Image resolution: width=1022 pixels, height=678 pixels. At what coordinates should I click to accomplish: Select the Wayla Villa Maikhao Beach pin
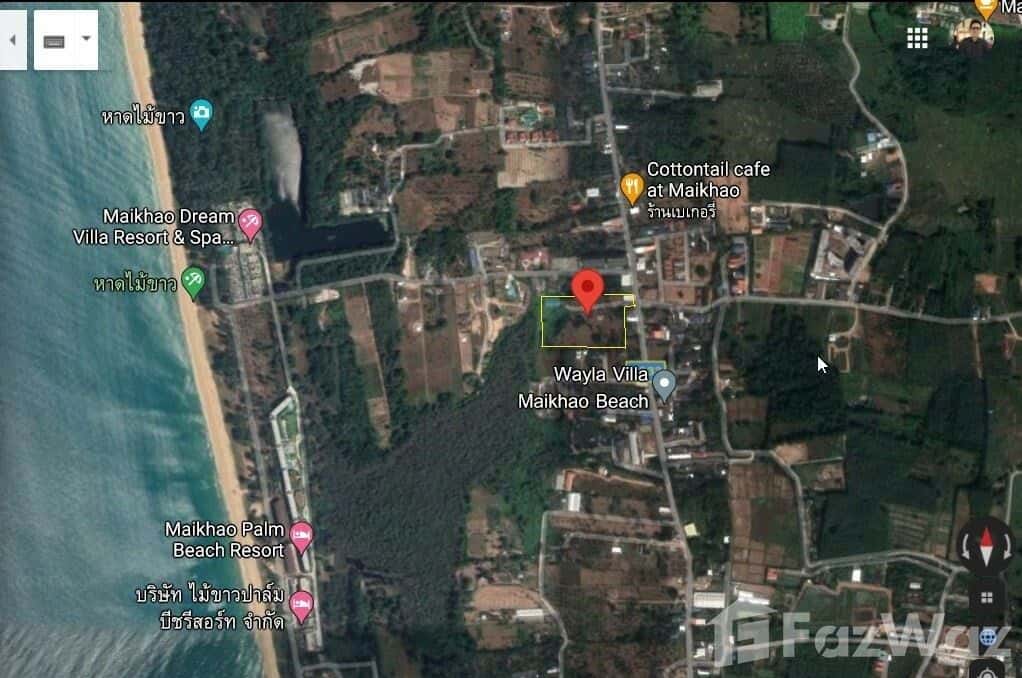[664, 383]
